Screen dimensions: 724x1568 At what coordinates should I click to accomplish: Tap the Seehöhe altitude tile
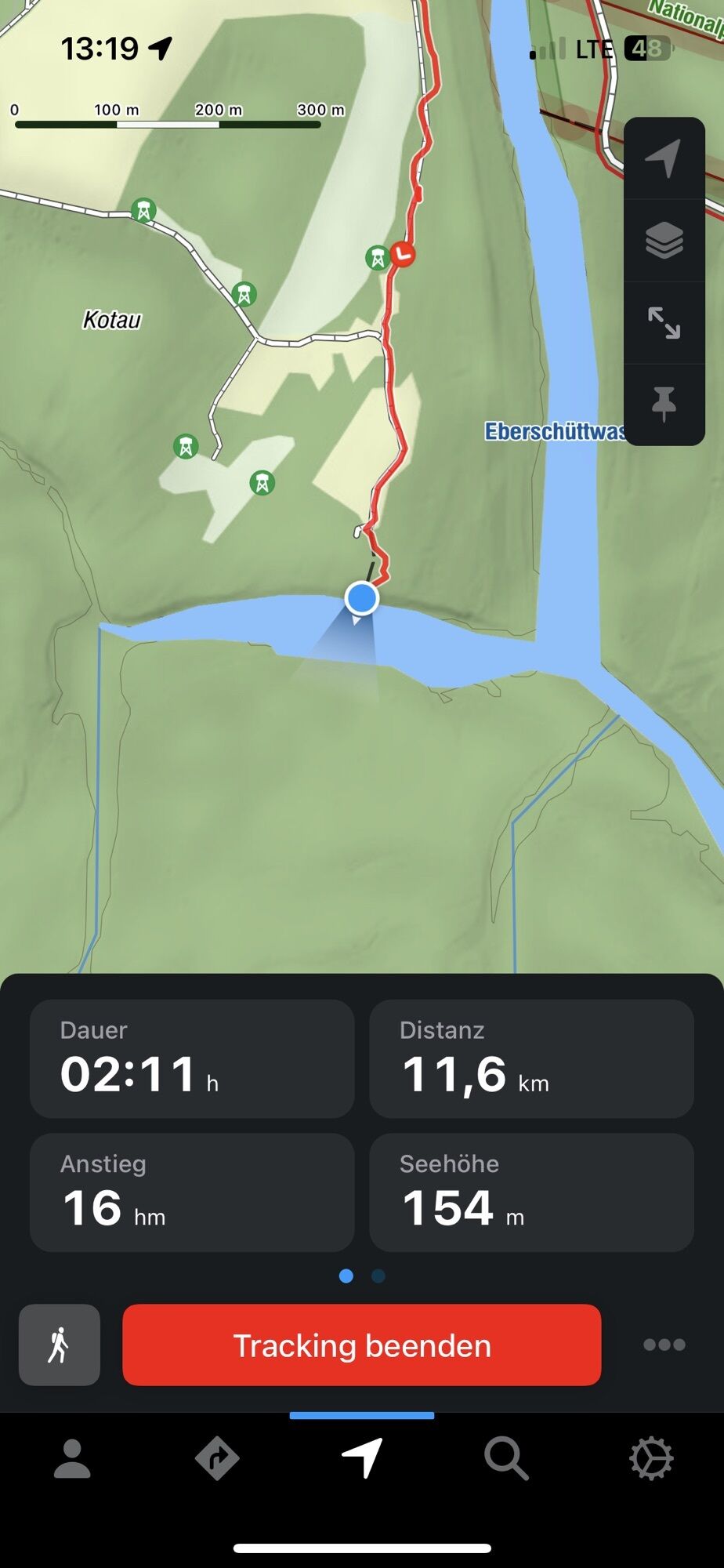(x=531, y=1192)
